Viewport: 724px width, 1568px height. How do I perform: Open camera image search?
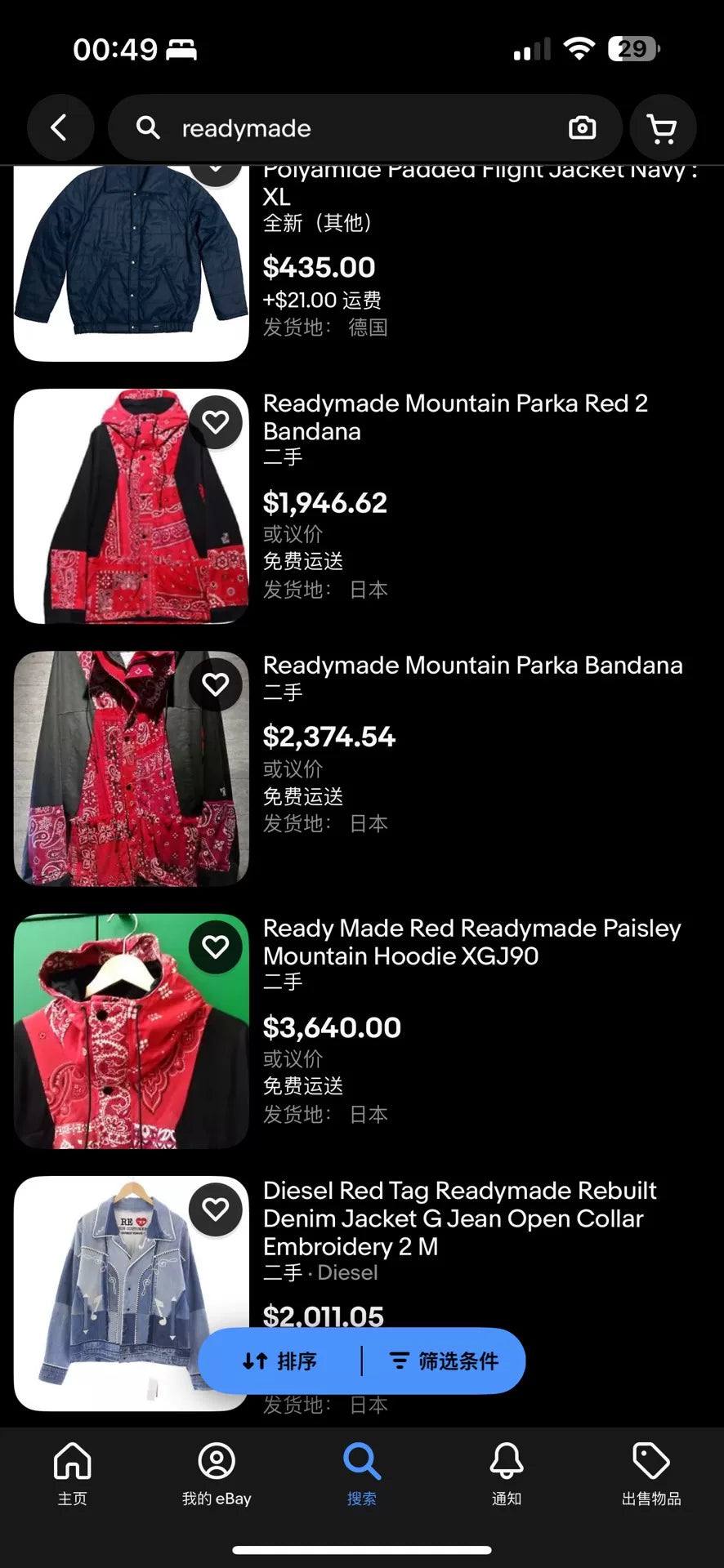tap(582, 128)
